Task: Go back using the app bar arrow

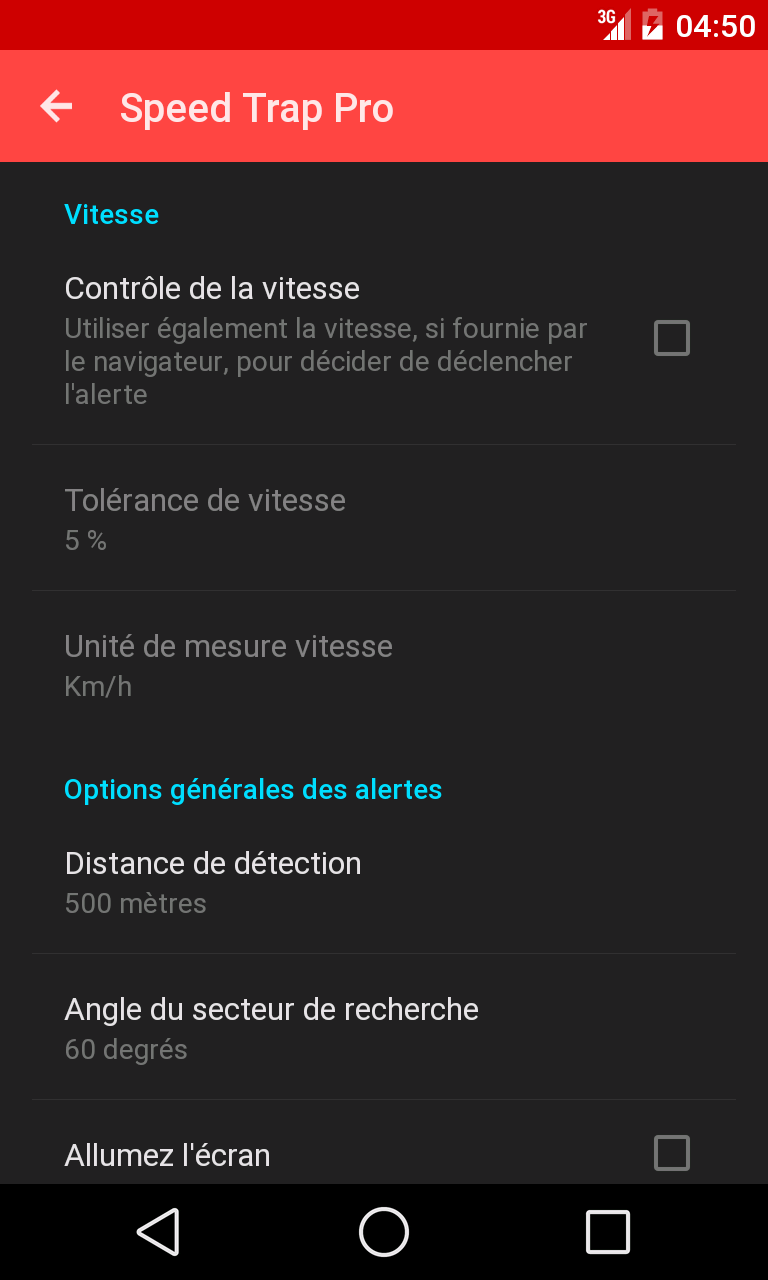Action: [x=57, y=106]
